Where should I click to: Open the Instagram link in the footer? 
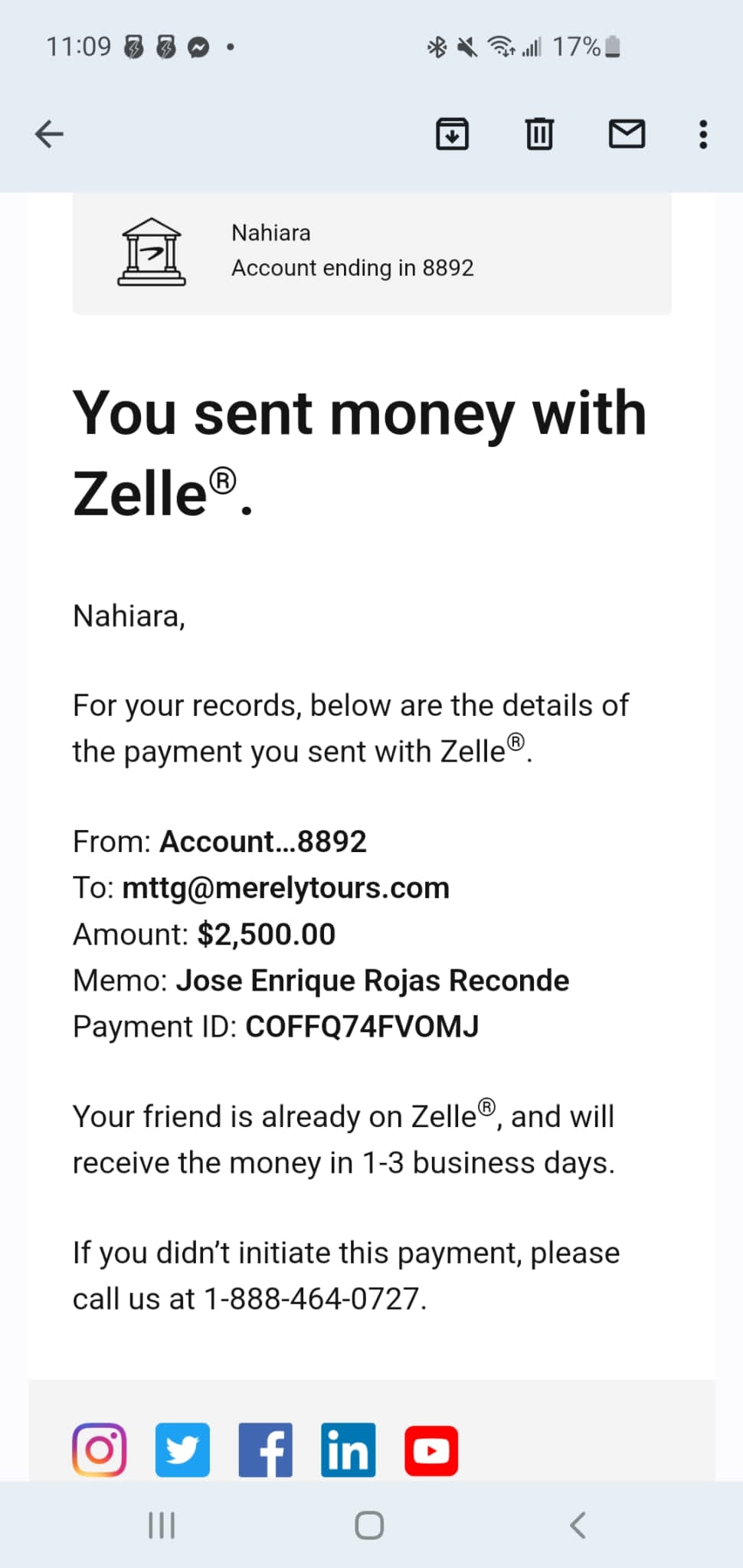[100, 1449]
